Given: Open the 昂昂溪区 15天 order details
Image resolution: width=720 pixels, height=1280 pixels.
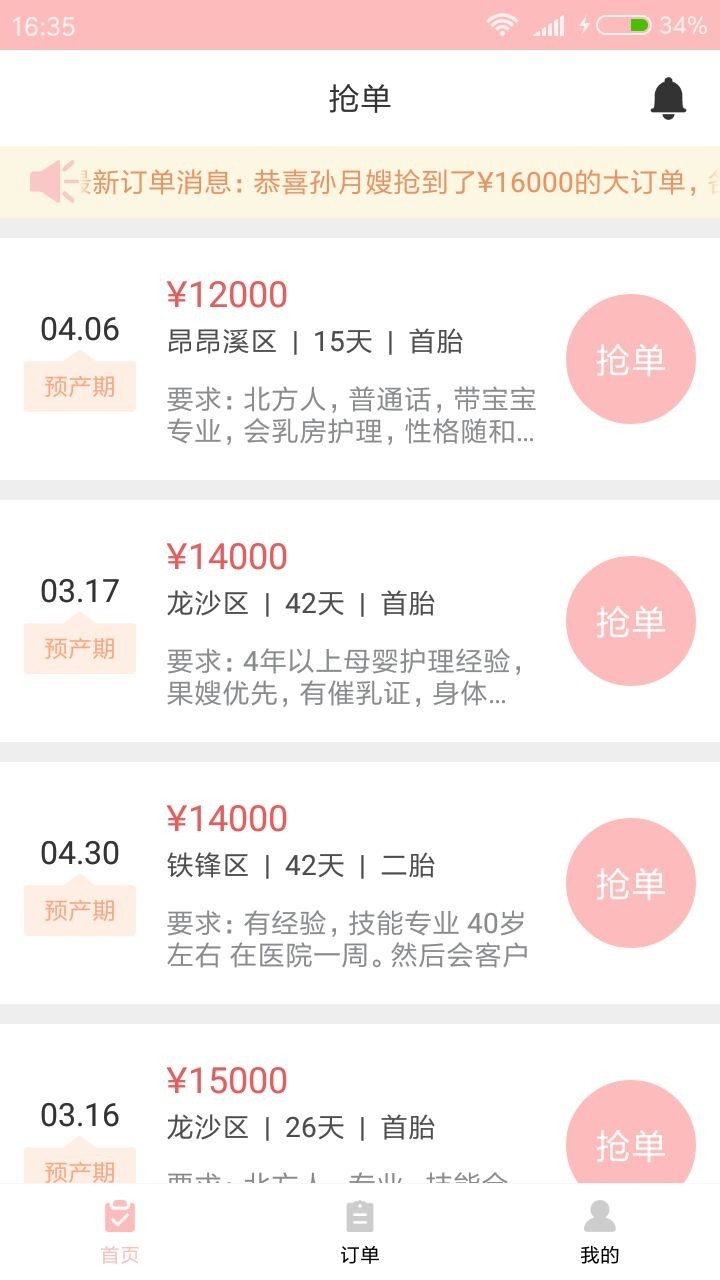Looking at the screenshot, I should coord(360,359).
